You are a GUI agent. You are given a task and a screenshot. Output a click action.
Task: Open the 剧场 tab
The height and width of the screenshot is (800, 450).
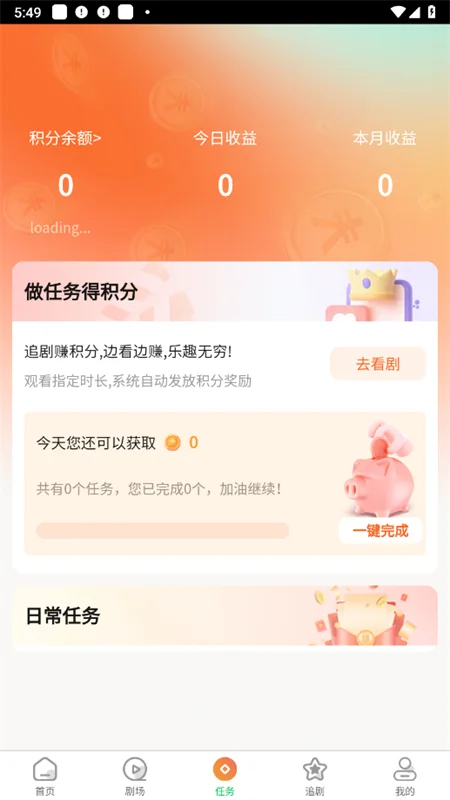coord(135,776)
